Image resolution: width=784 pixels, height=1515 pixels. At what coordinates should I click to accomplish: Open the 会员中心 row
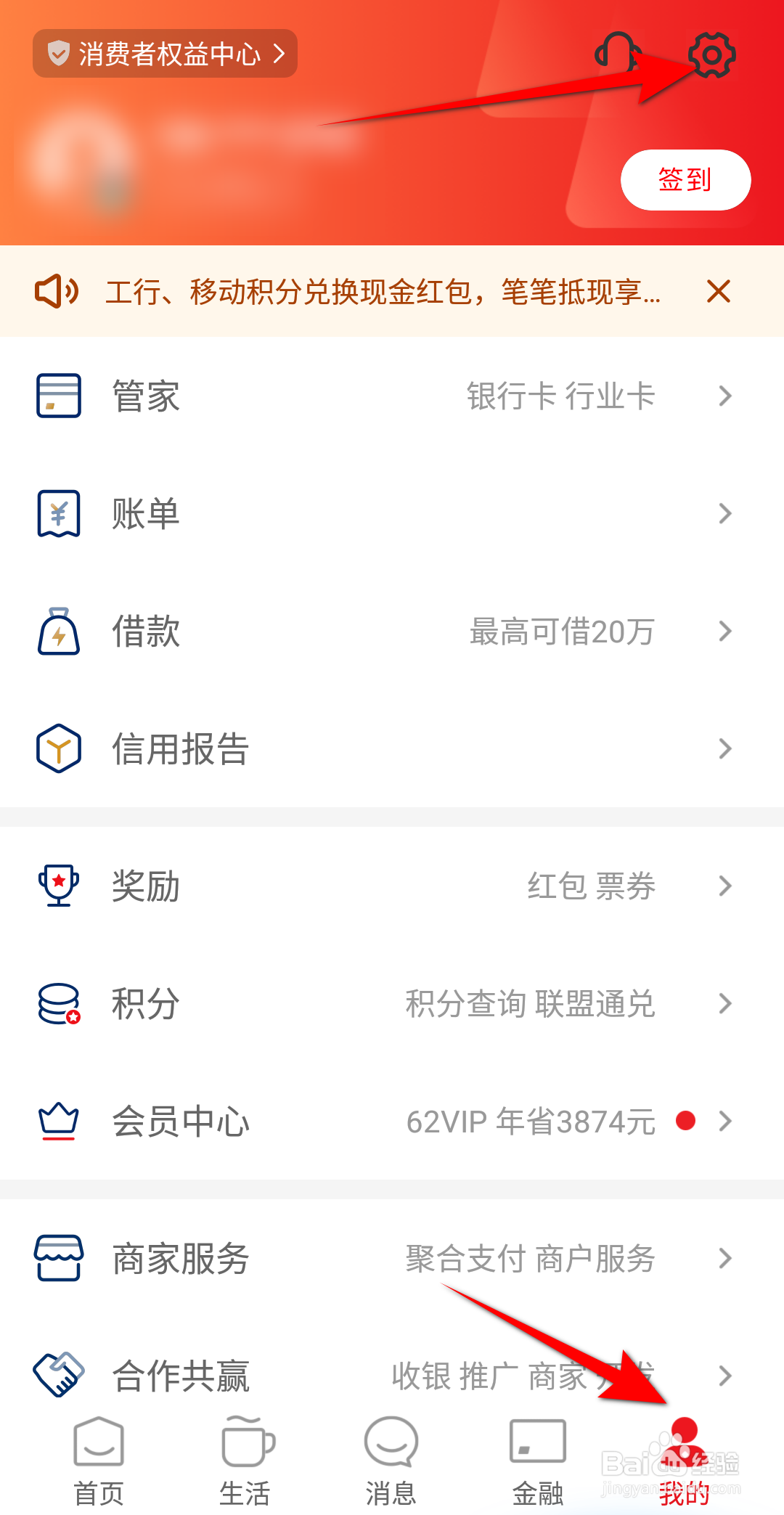click(x=392, y=1122)
